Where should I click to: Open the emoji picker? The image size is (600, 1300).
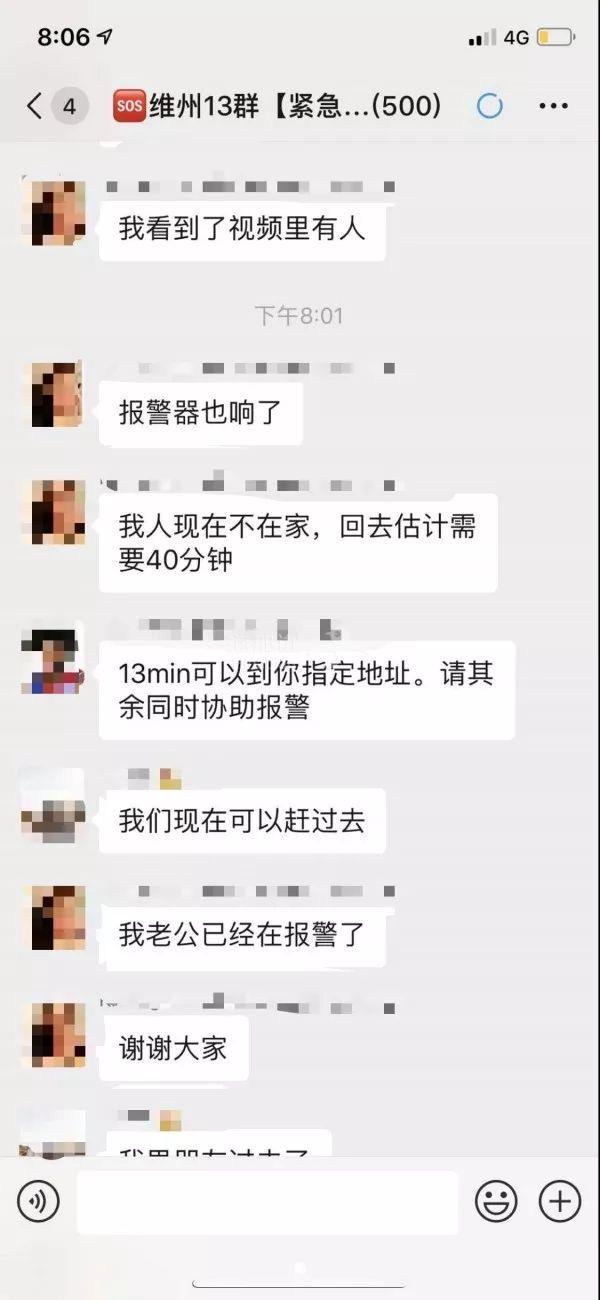tap(496, 1201)
